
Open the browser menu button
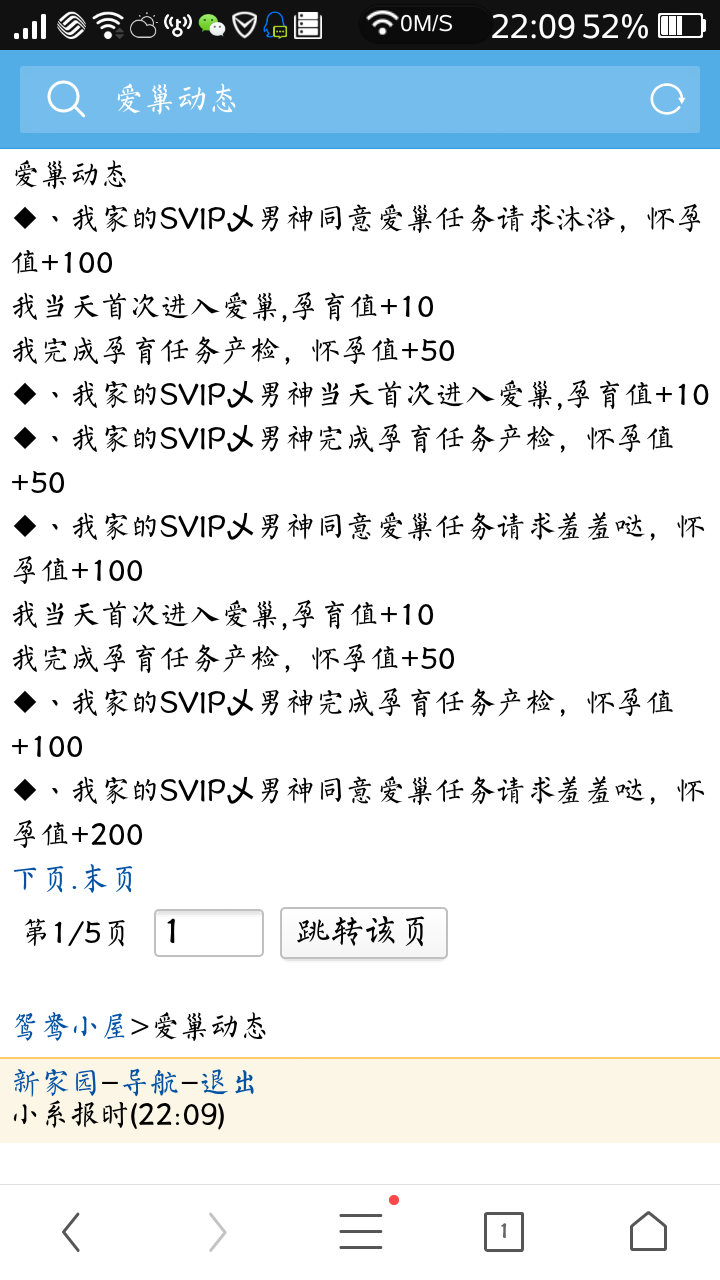click(360, 1232)
